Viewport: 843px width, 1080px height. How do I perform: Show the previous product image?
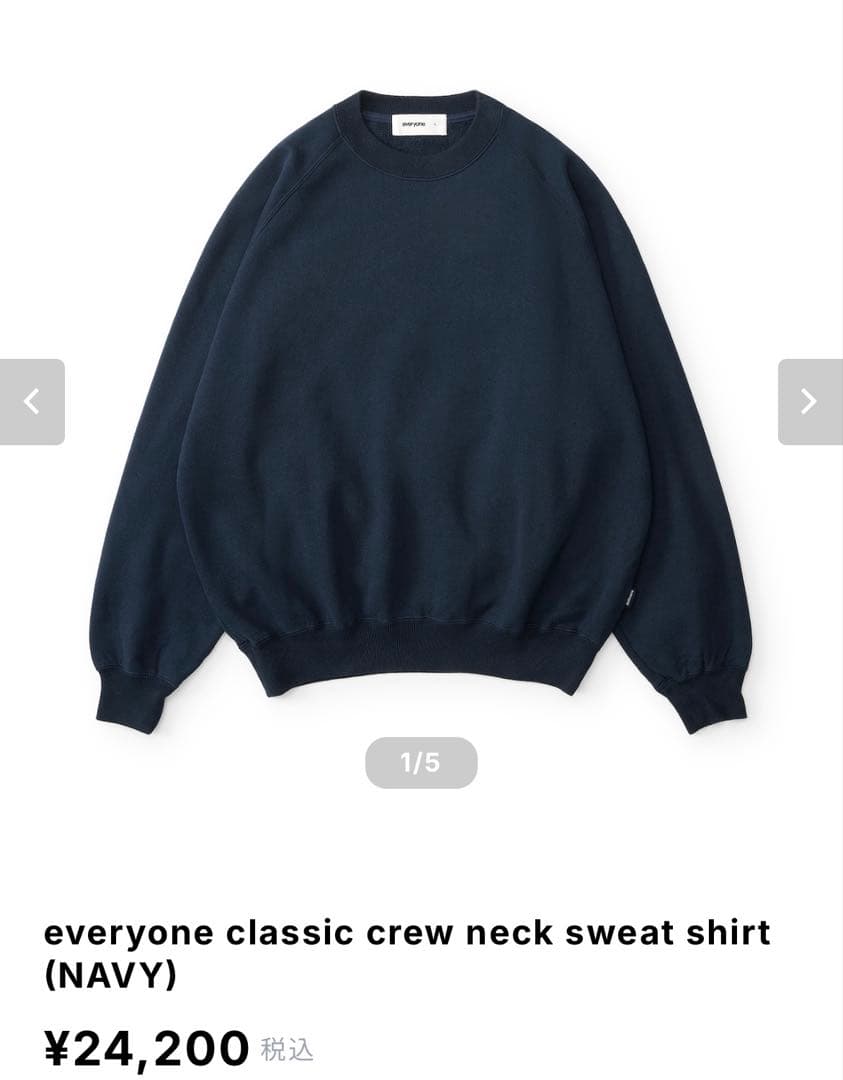click(32, 402)
